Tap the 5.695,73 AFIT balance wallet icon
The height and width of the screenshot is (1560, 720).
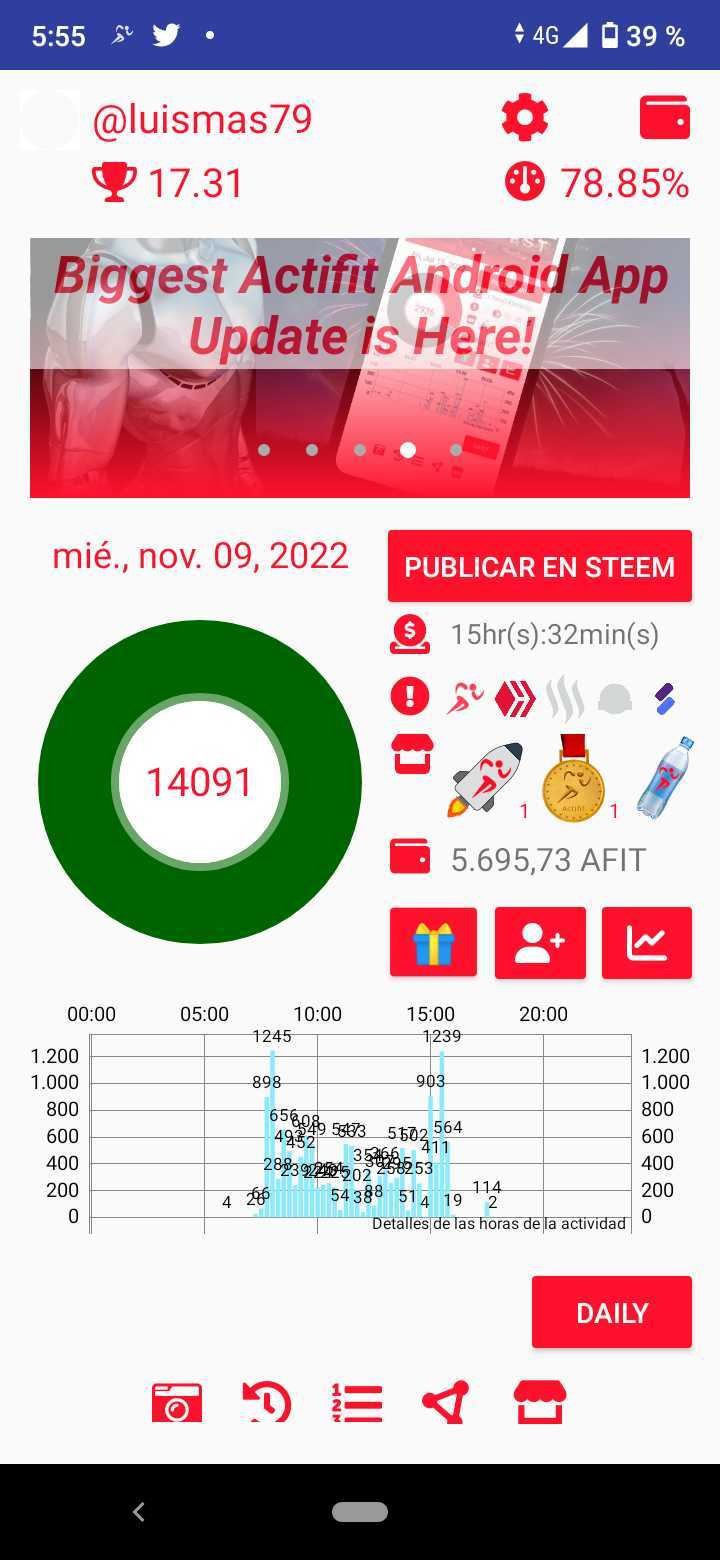tap(410, 858)
